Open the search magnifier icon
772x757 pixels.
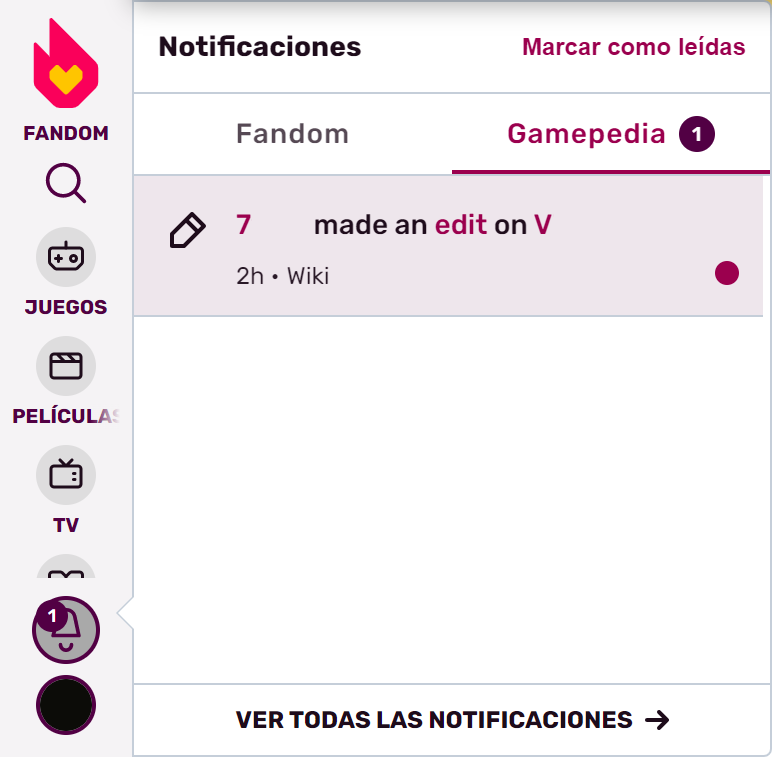pos(66,183)
